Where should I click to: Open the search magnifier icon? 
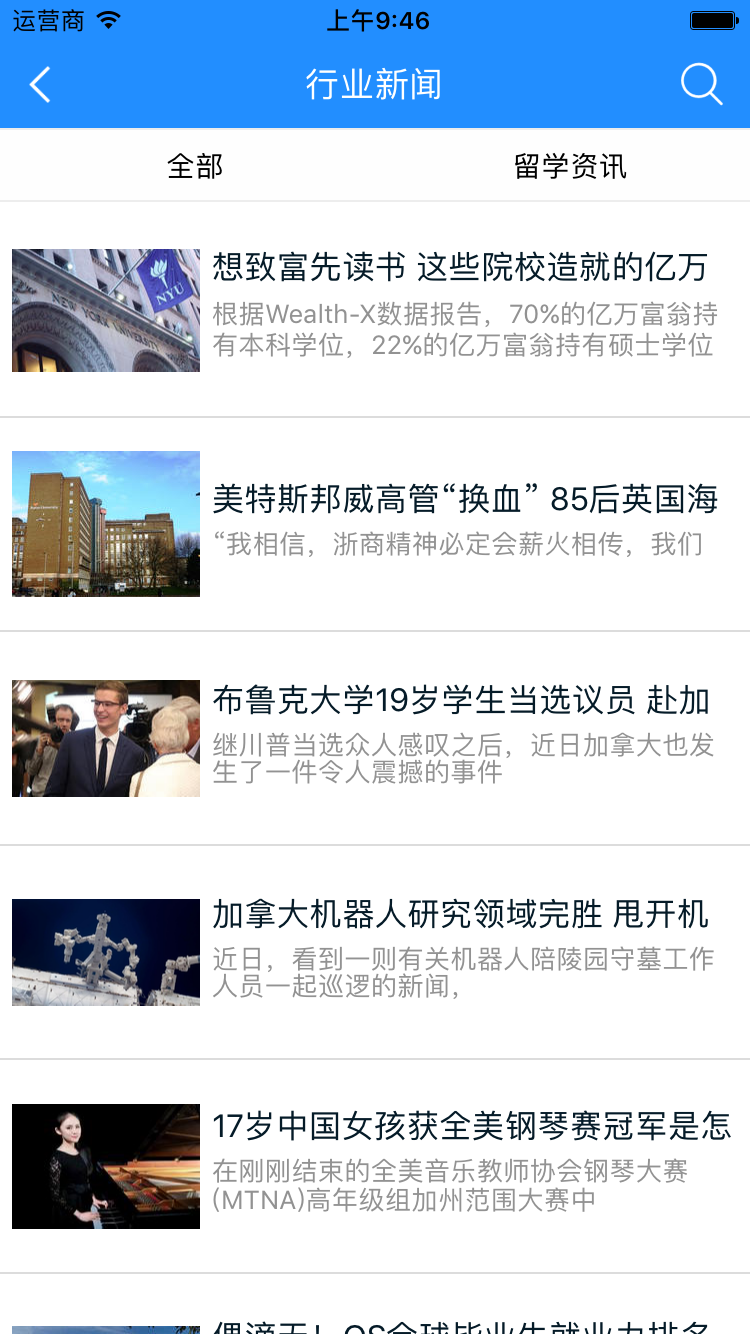click(701, 86)
